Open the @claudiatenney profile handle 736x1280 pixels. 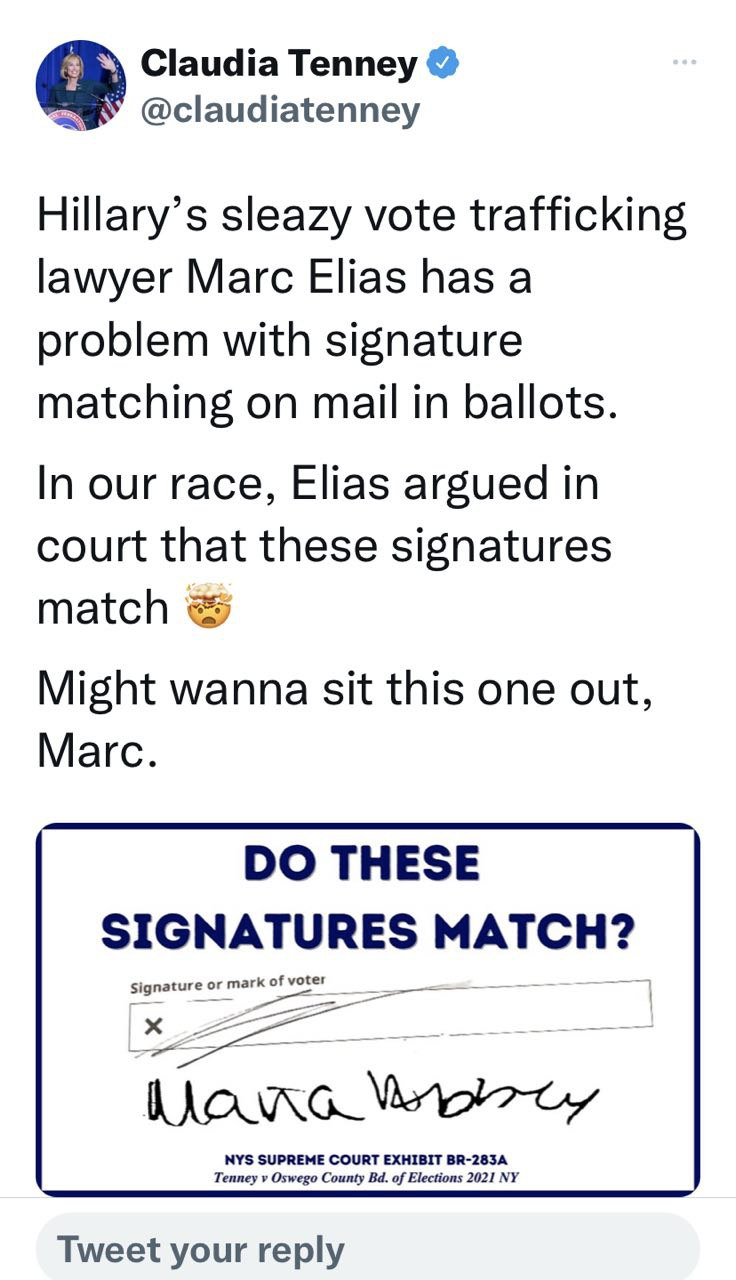(280, 110)
